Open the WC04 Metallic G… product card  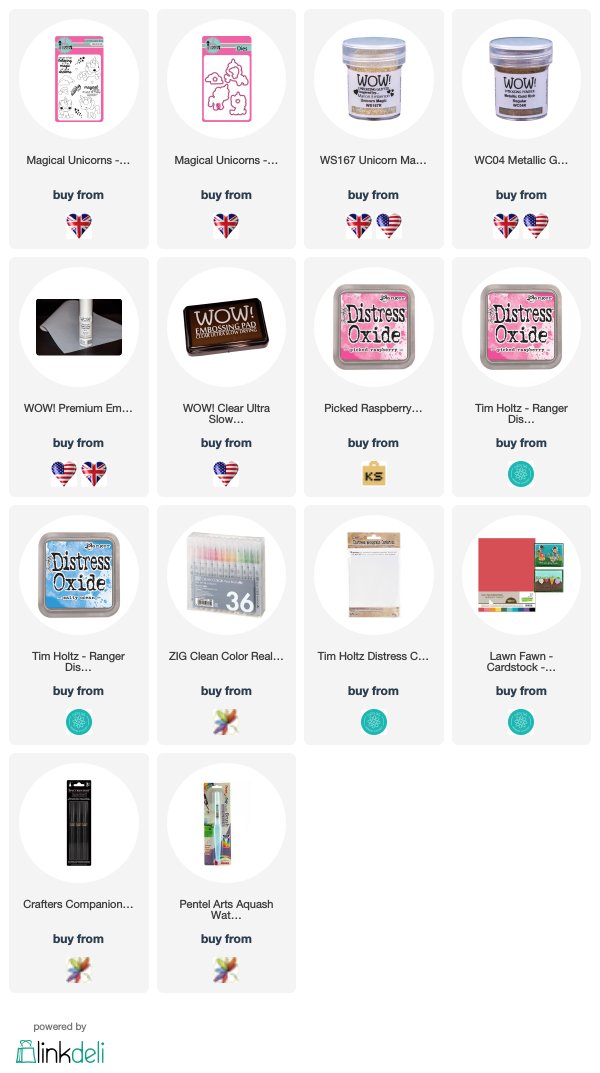tap(521, 129)
